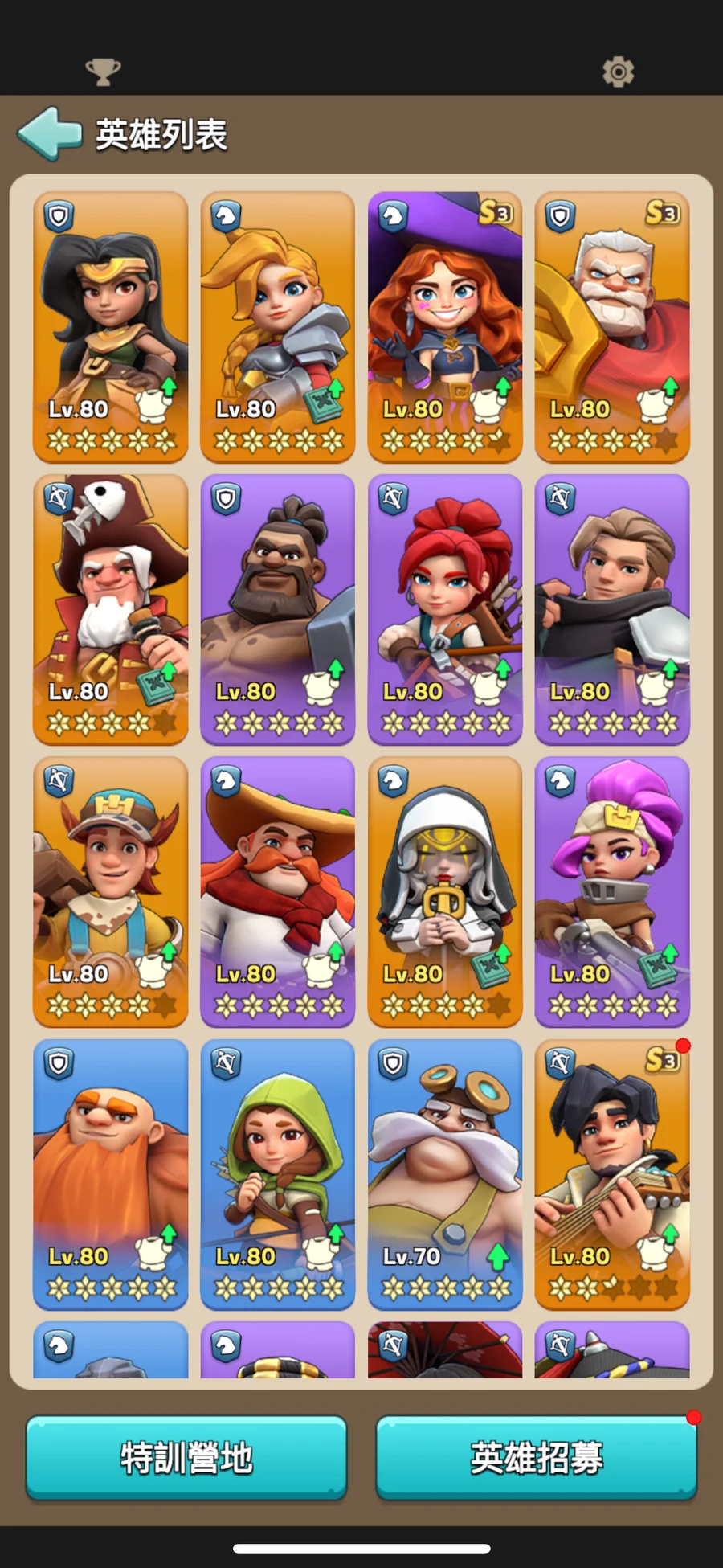
Task: Select the purple witch hat hero card
Action: [444, 325]
